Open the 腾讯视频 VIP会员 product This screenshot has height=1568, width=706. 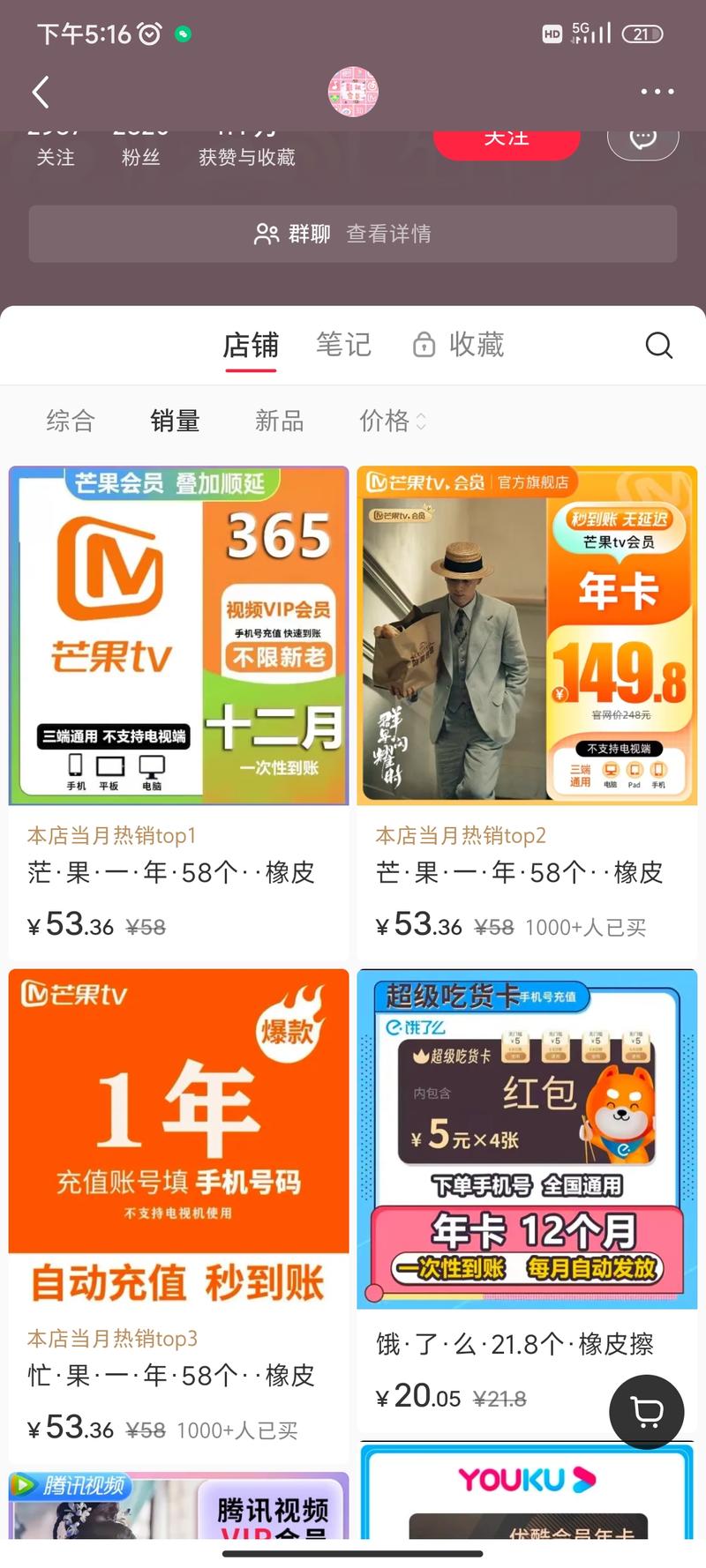178,1508
